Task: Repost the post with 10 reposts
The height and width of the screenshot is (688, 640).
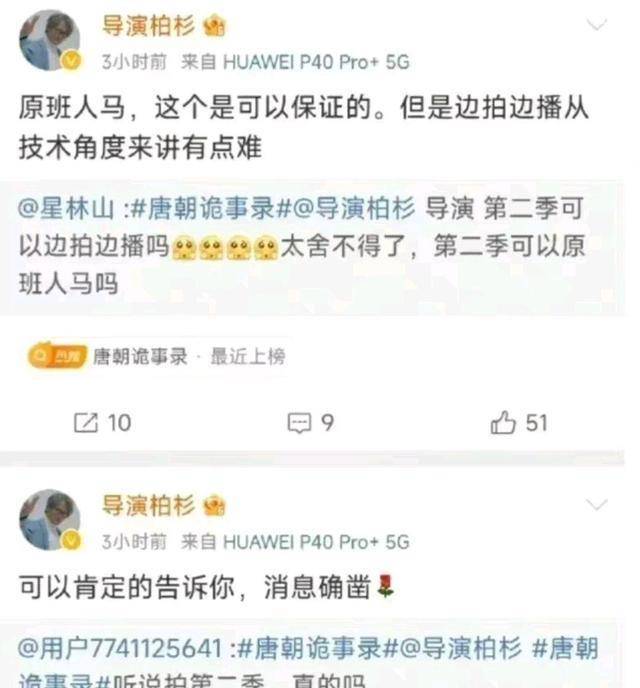Action: (103, 423)
